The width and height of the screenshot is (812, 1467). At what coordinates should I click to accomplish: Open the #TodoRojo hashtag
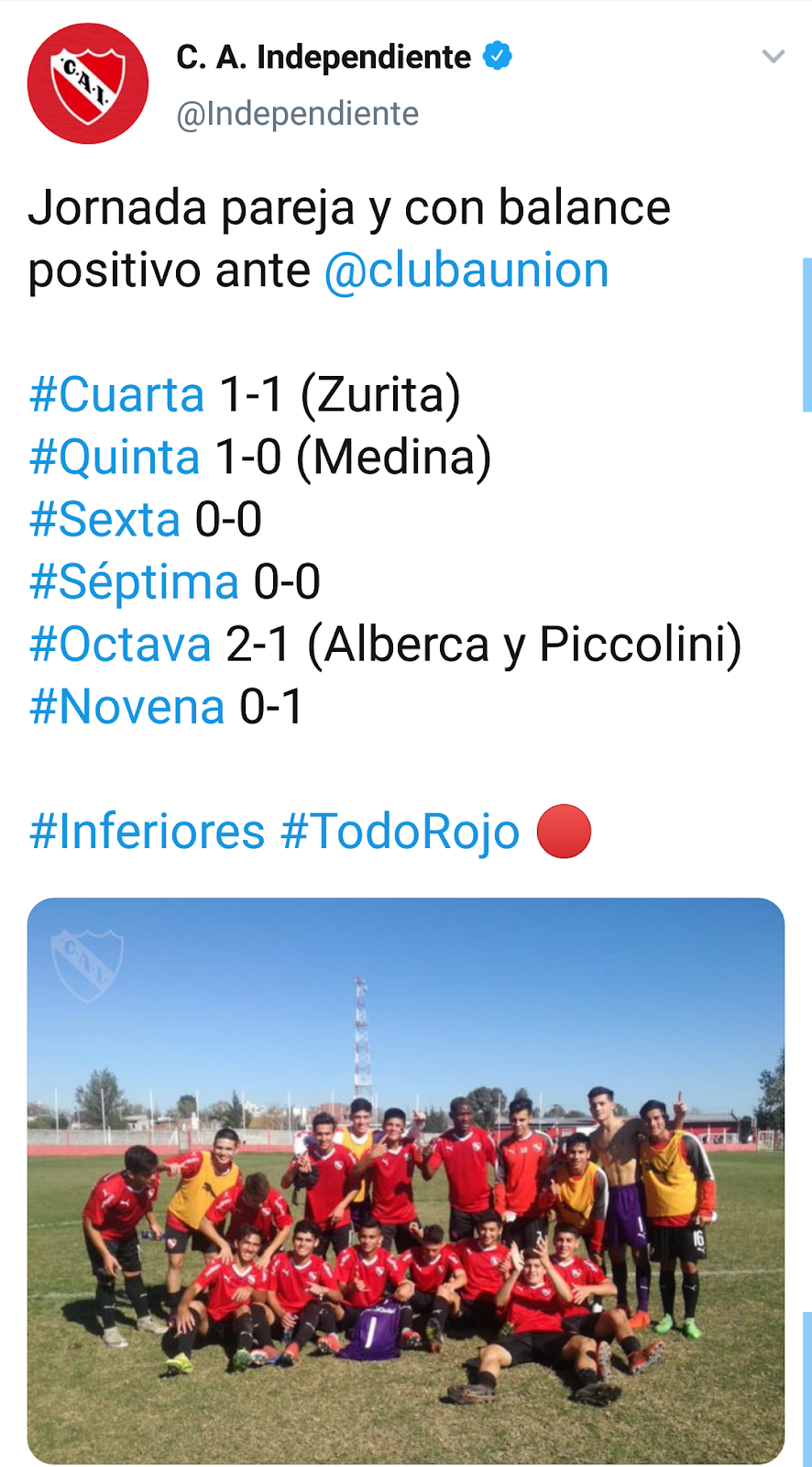pos(400,832)
